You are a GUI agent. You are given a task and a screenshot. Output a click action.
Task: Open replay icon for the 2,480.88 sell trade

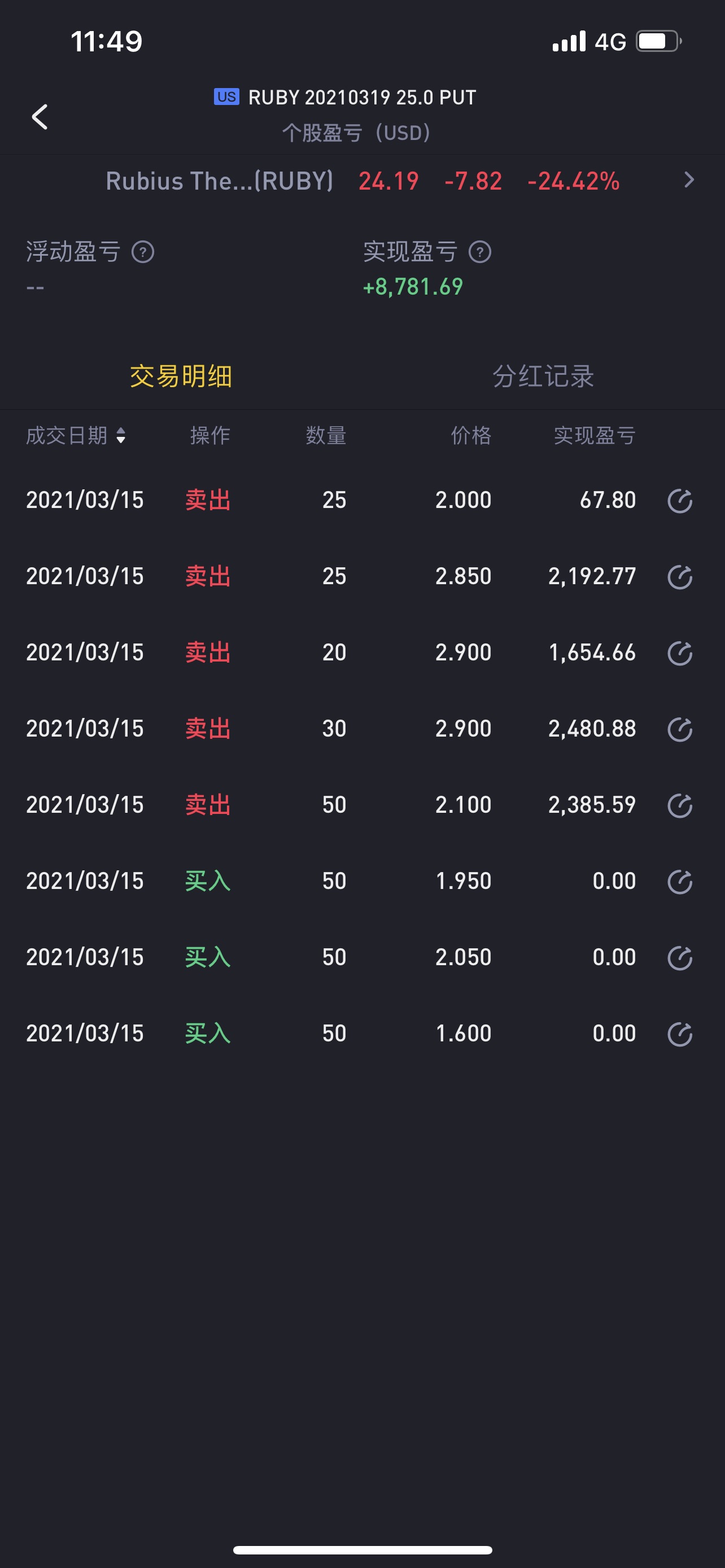tap(680, 729)
